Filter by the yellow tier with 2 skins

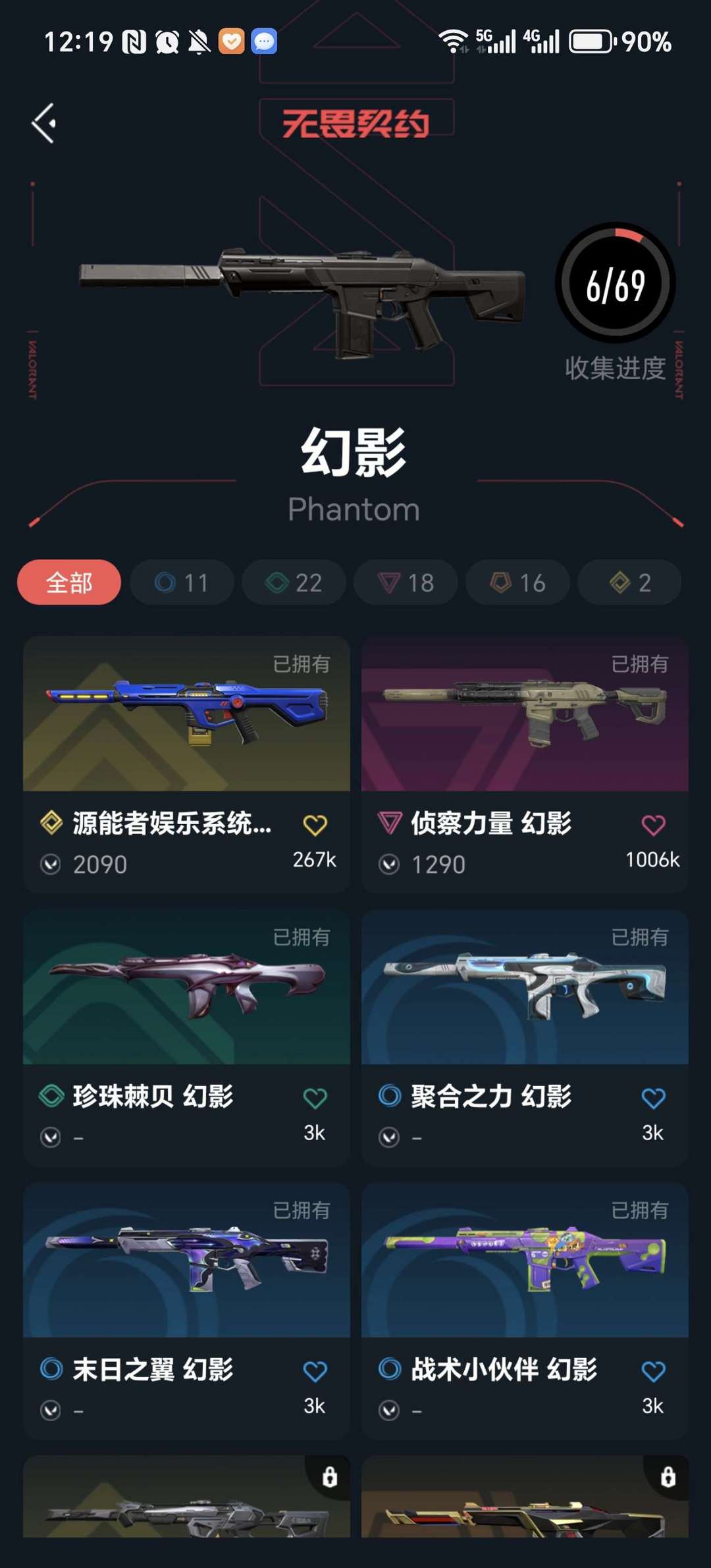(629, 583)
